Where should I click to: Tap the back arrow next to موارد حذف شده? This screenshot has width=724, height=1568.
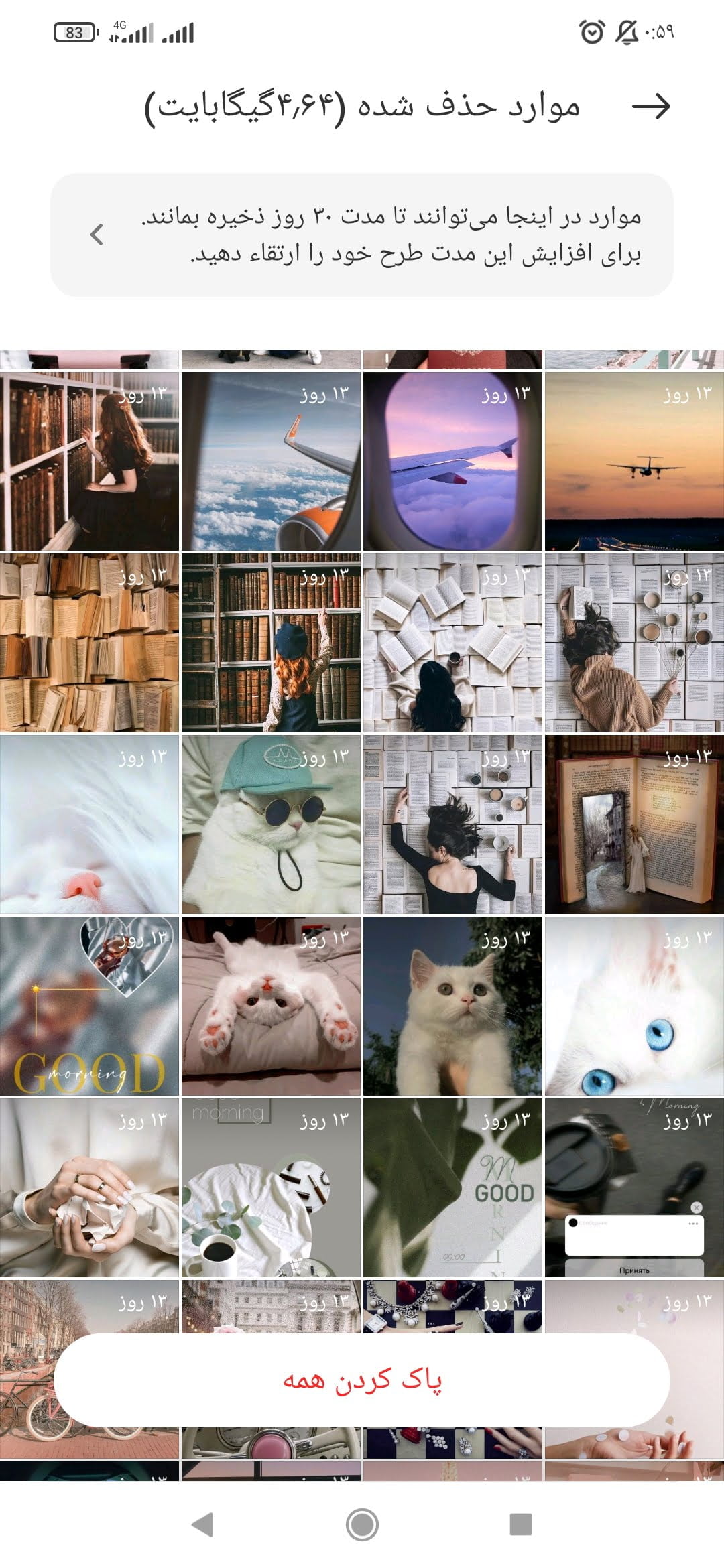[x=651, y=106]
